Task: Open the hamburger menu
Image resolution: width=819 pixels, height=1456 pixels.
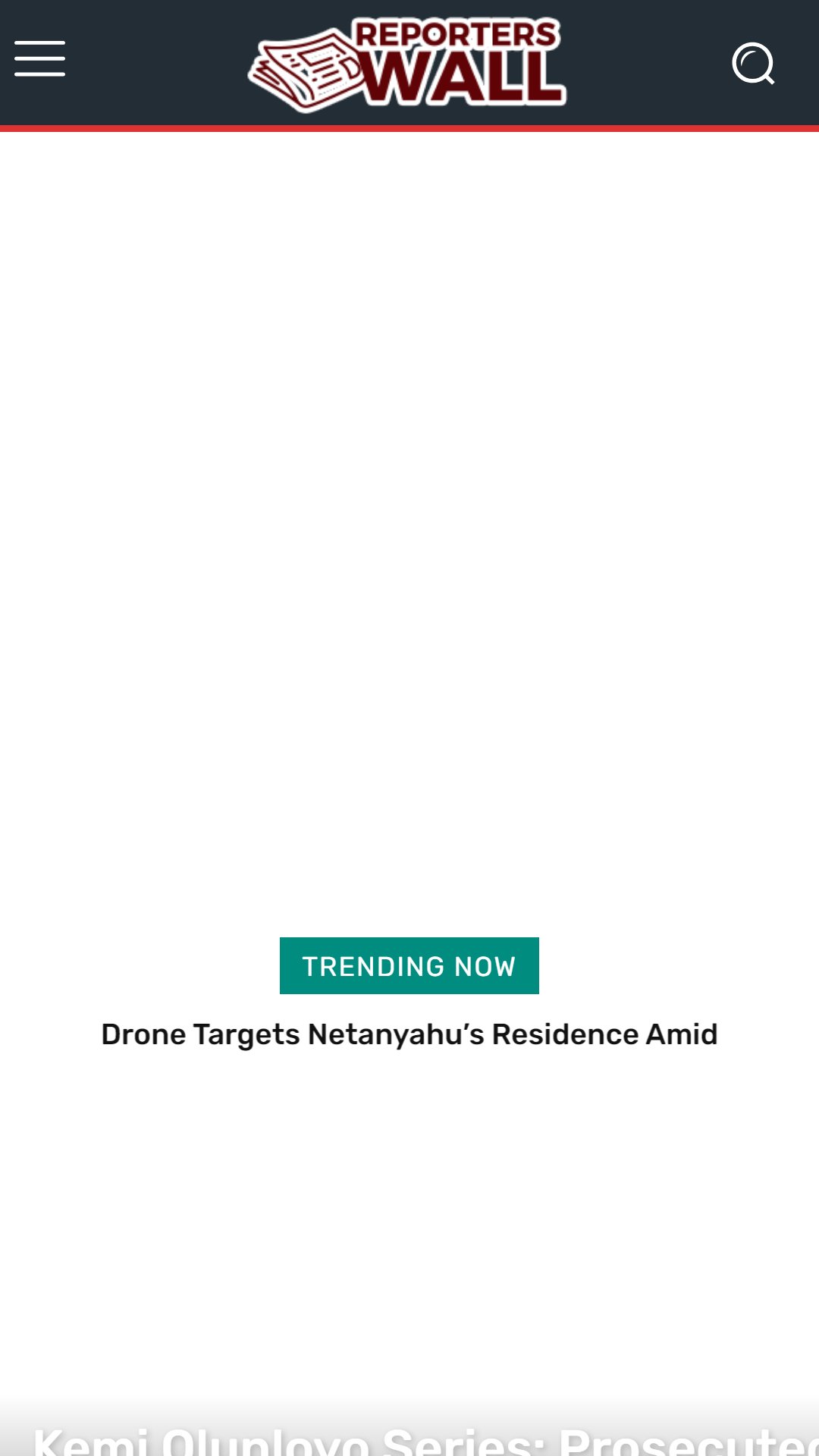Action: (x=39, y=59)
